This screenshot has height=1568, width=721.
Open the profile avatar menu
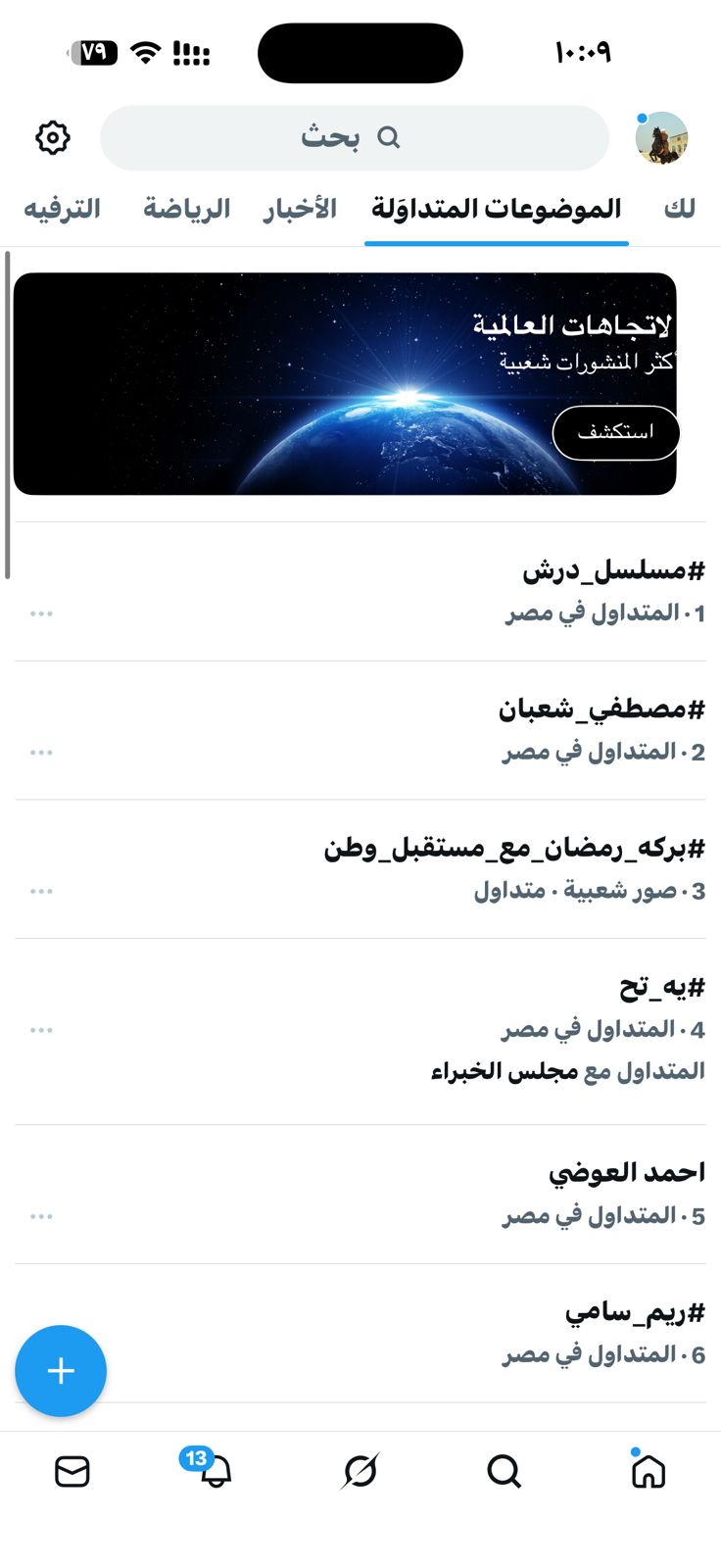pyautogui.click(x=661, y=138)
